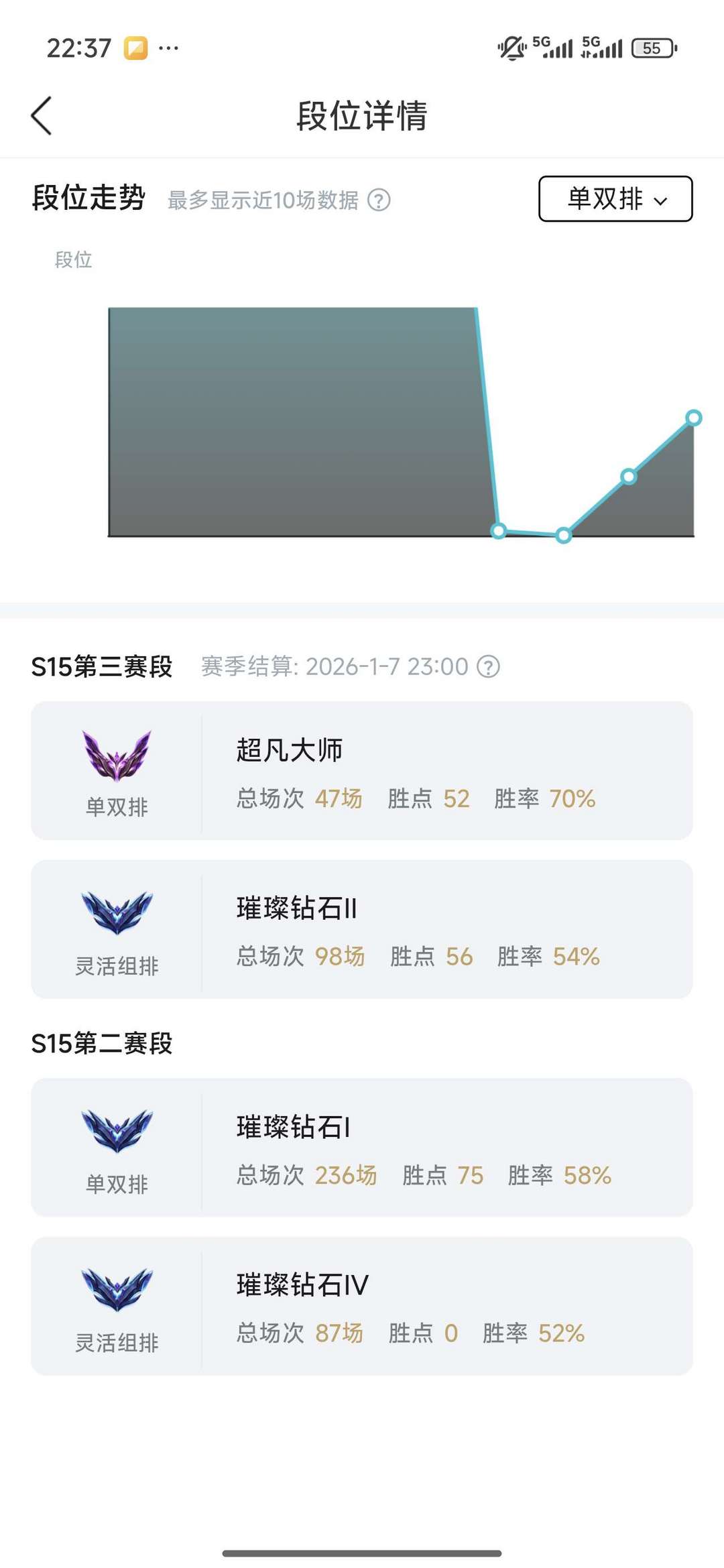Screen dimensions: 724x1568
Task: Tap the lowest data point on the trend line
Action: (x=563, y=536)
